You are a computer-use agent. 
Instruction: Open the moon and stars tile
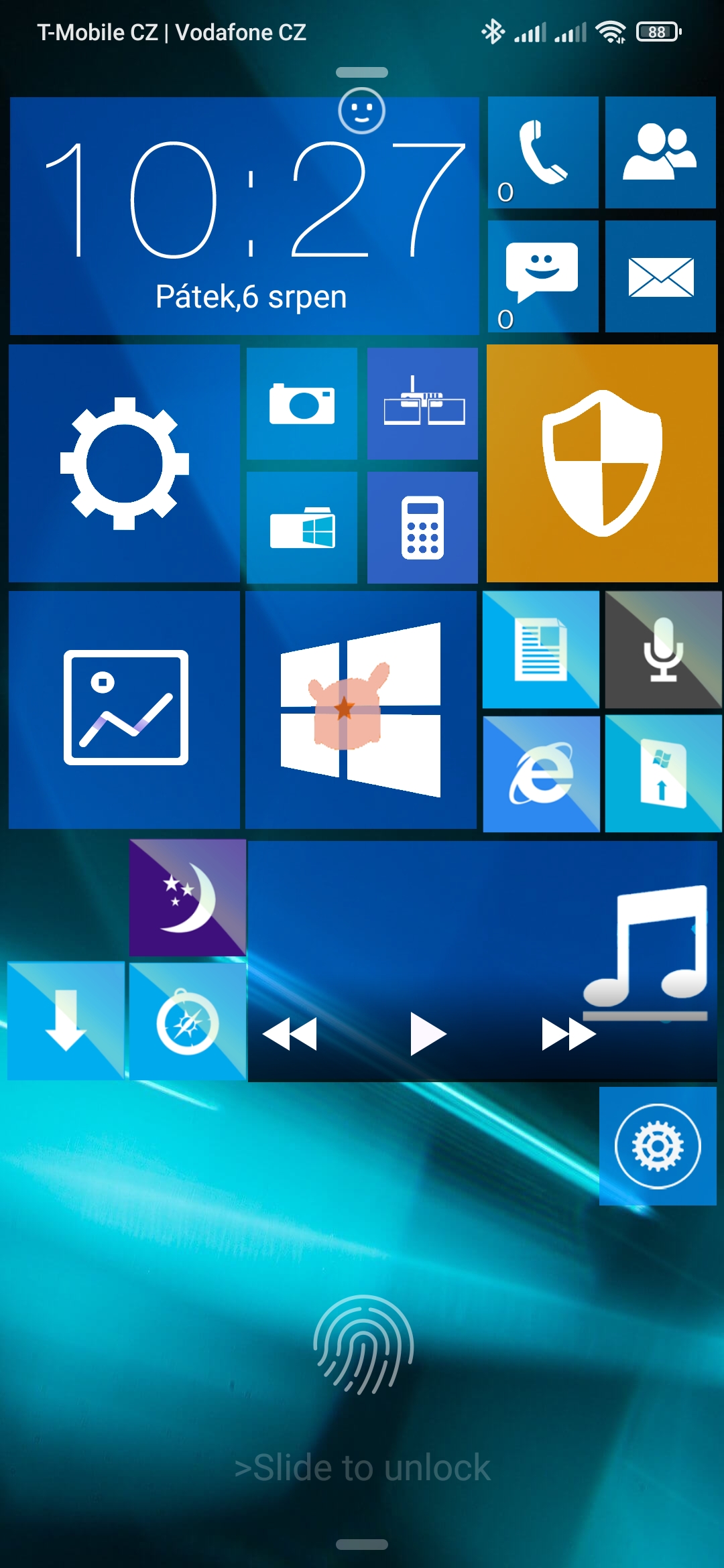[188, 897]
